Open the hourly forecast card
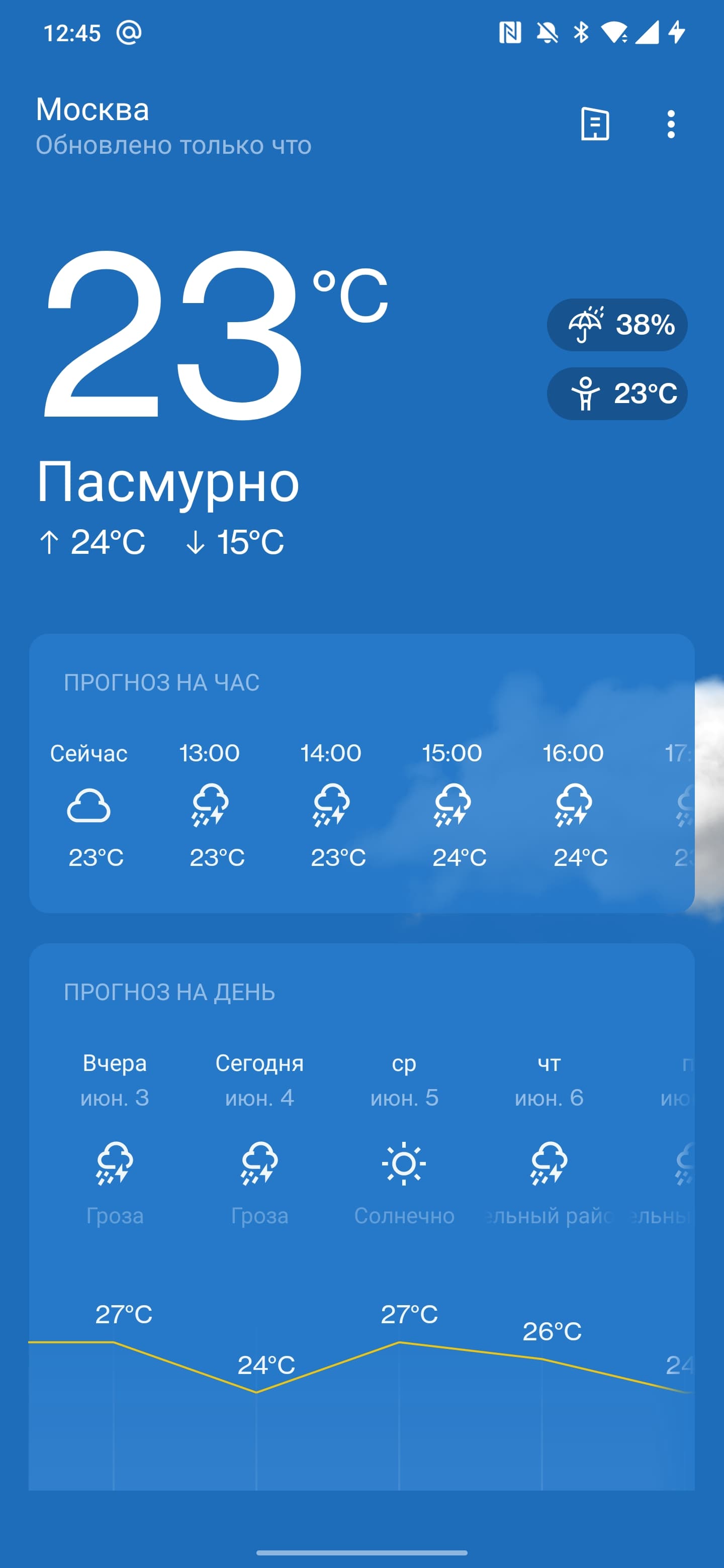Viewport: 724px width, 1568px height. click(x=361, y=773)
